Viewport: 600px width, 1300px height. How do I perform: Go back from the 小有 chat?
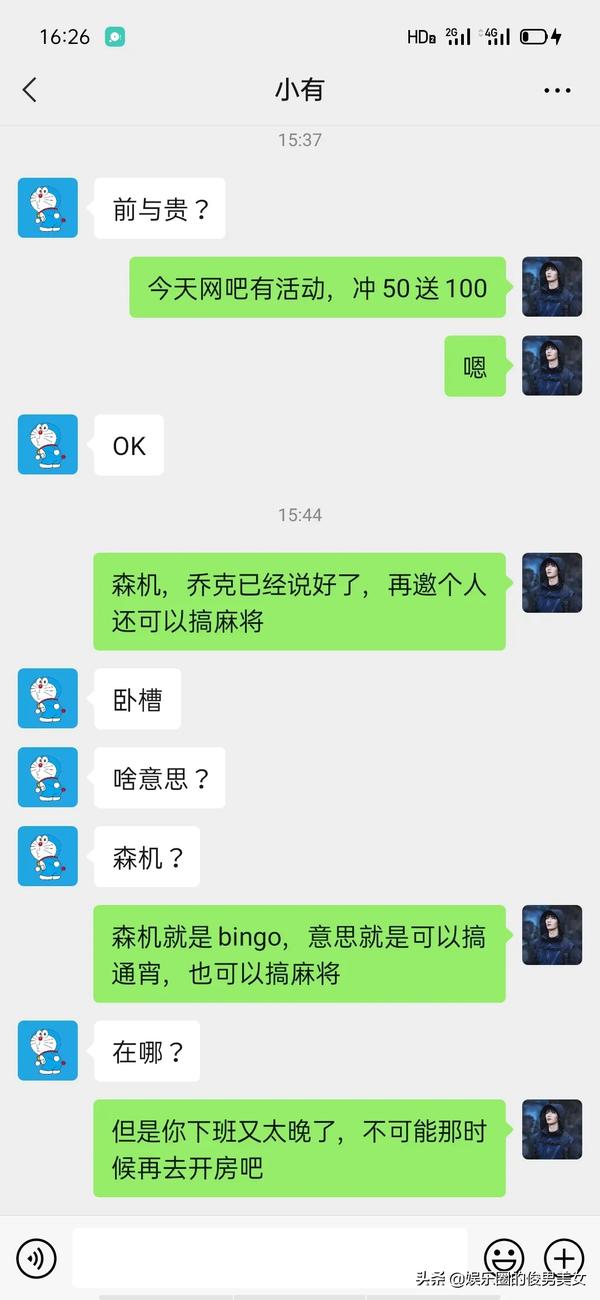pos(30,90)
